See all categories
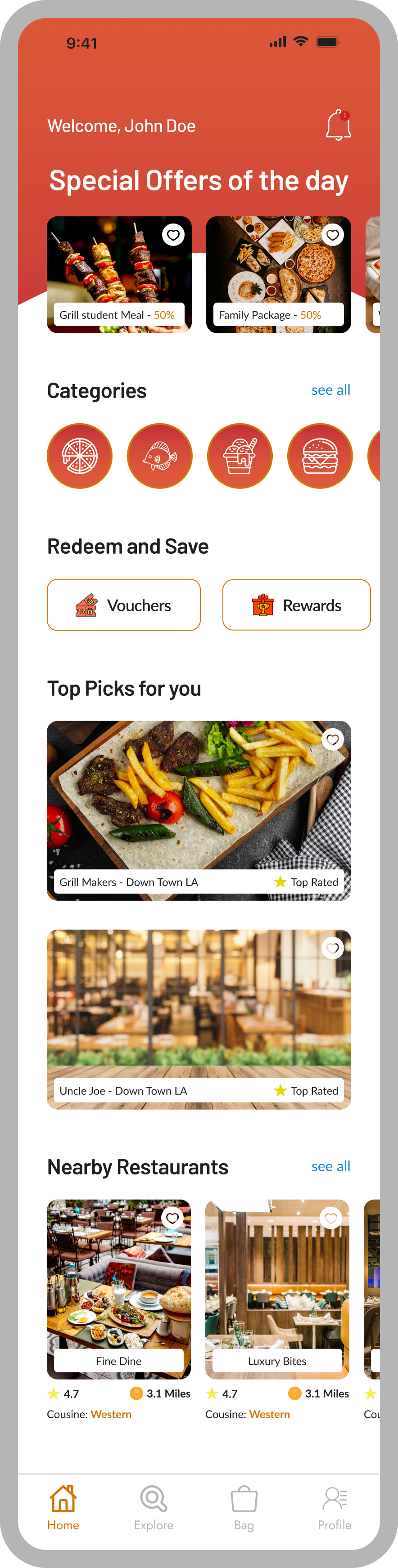Image resolution: width=398 pixels, height=1568 pixels. [x=330, y=390]
